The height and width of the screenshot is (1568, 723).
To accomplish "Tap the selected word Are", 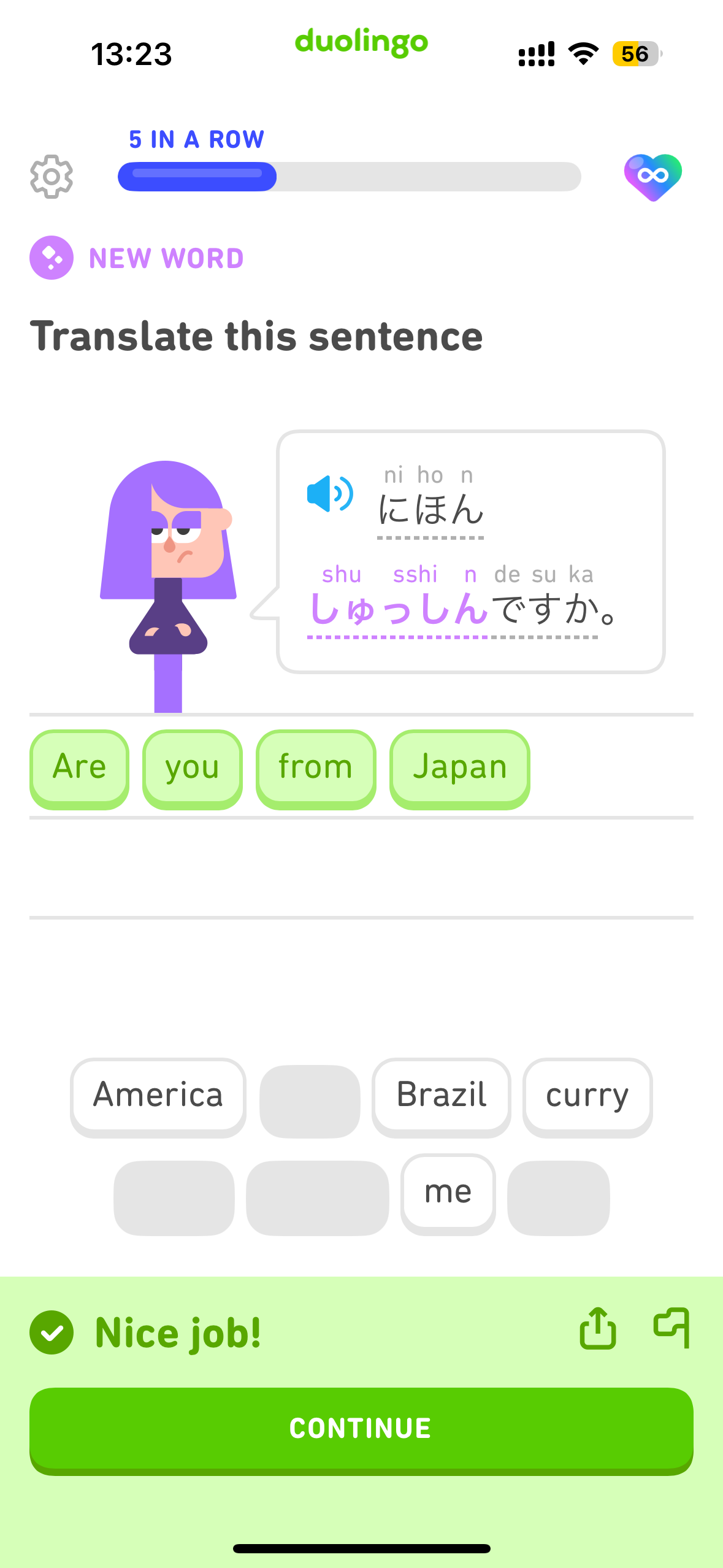I will (x=80, y=768).
